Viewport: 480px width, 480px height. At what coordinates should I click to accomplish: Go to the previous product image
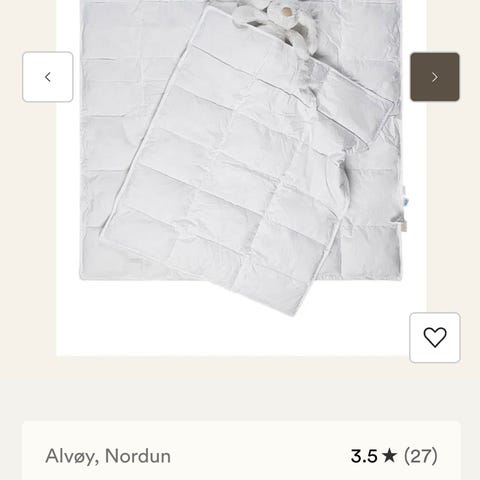(48, 77)
